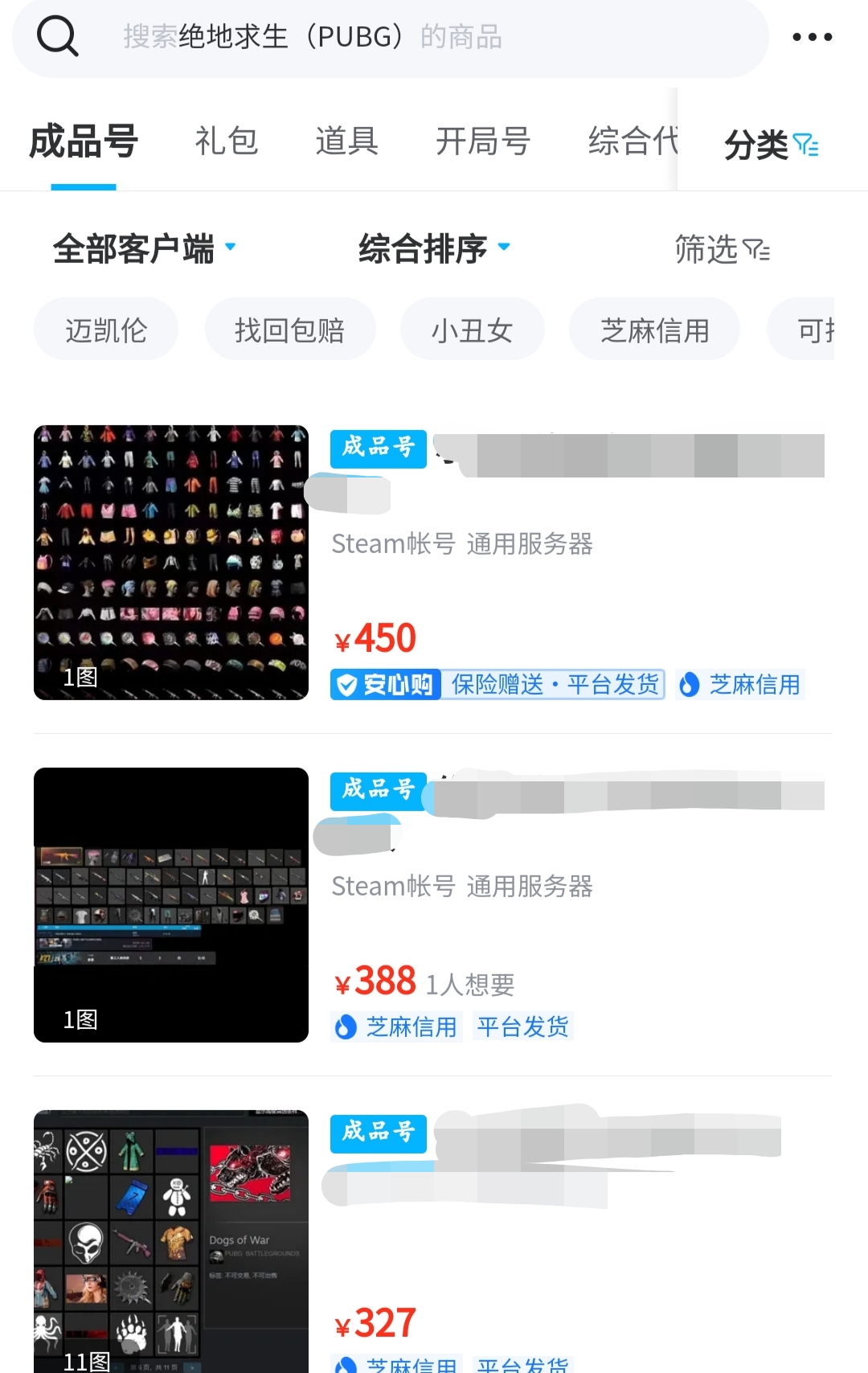Select the 找回包赔 filter chip
This screenshot has height=1373, width=868.
(289, 330)
